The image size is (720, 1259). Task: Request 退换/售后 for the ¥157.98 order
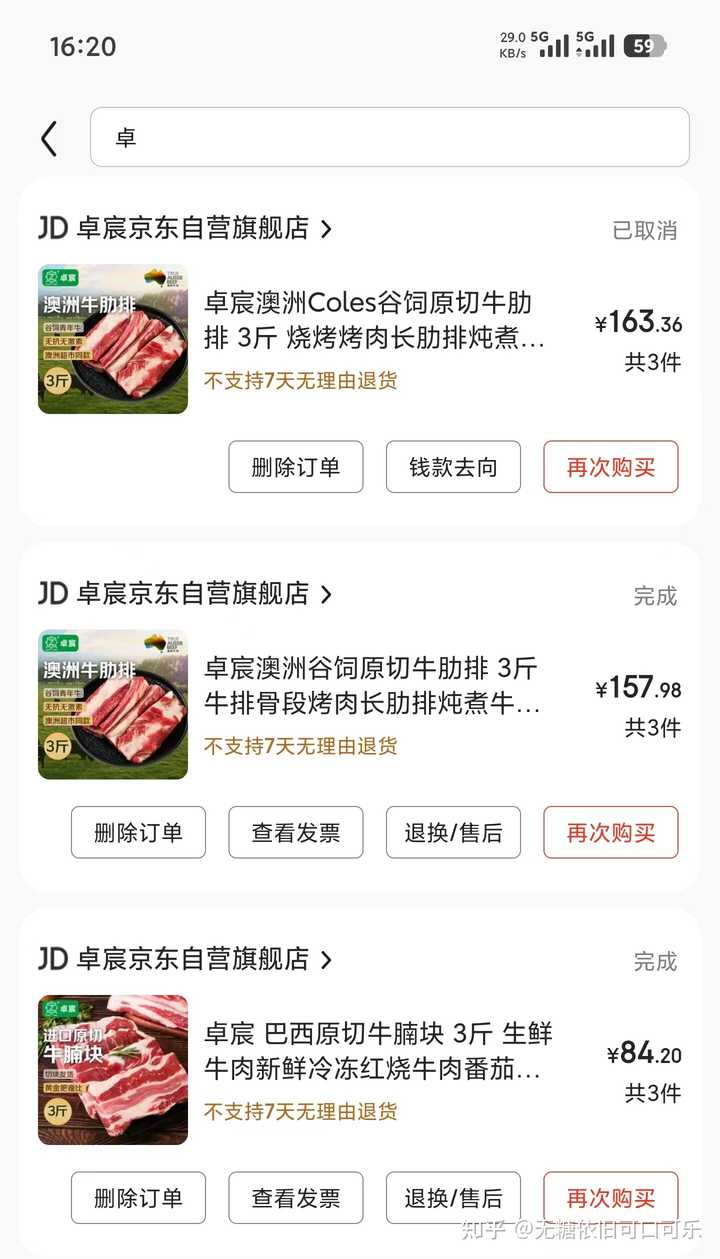[x=453, y=832]
